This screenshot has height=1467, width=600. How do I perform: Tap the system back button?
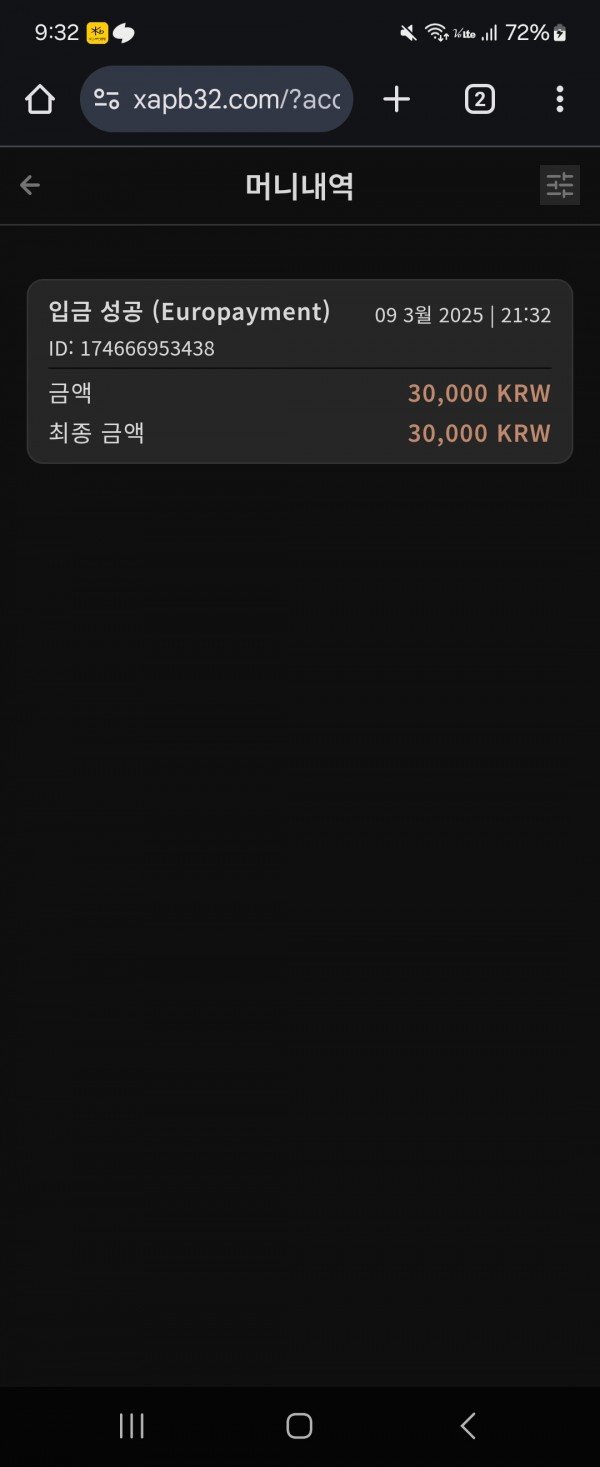click(x=467, y=1425)
